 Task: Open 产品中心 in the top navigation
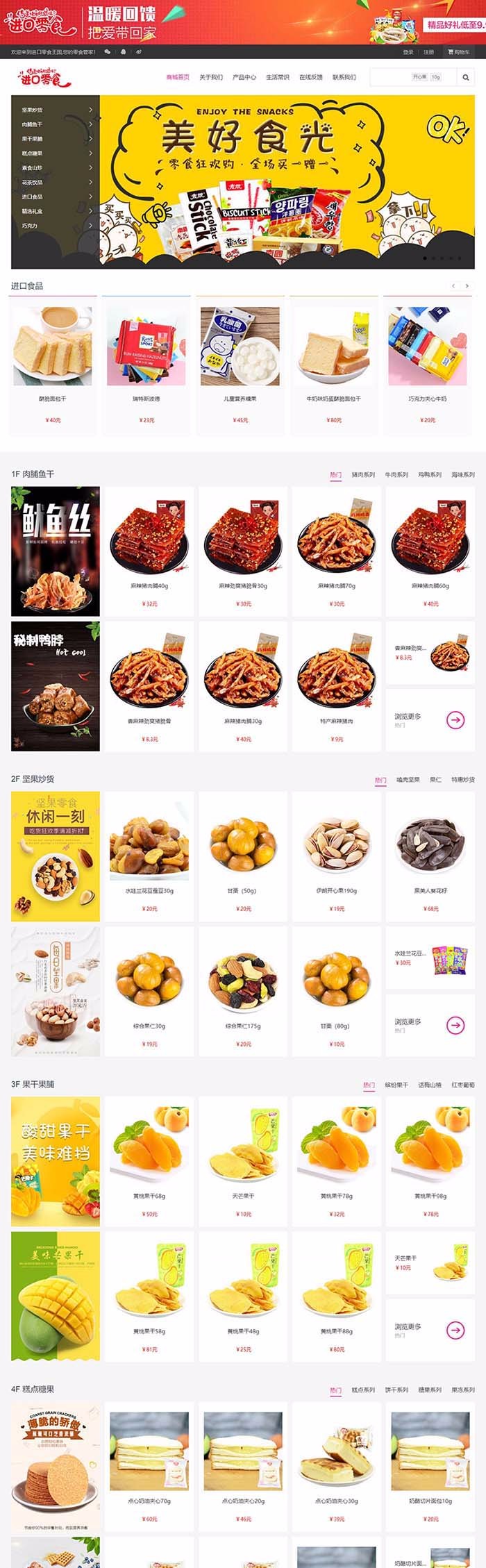coord(244,77)
